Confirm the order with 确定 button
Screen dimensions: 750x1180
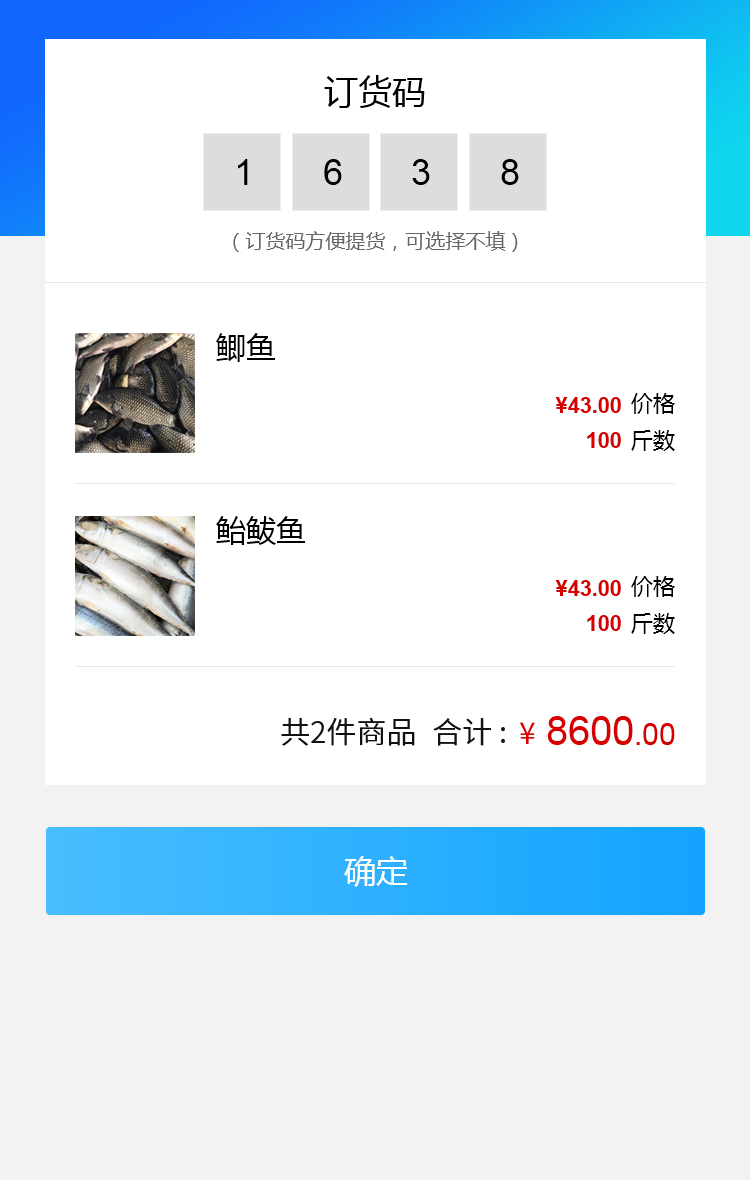click(x=375, y=871)
